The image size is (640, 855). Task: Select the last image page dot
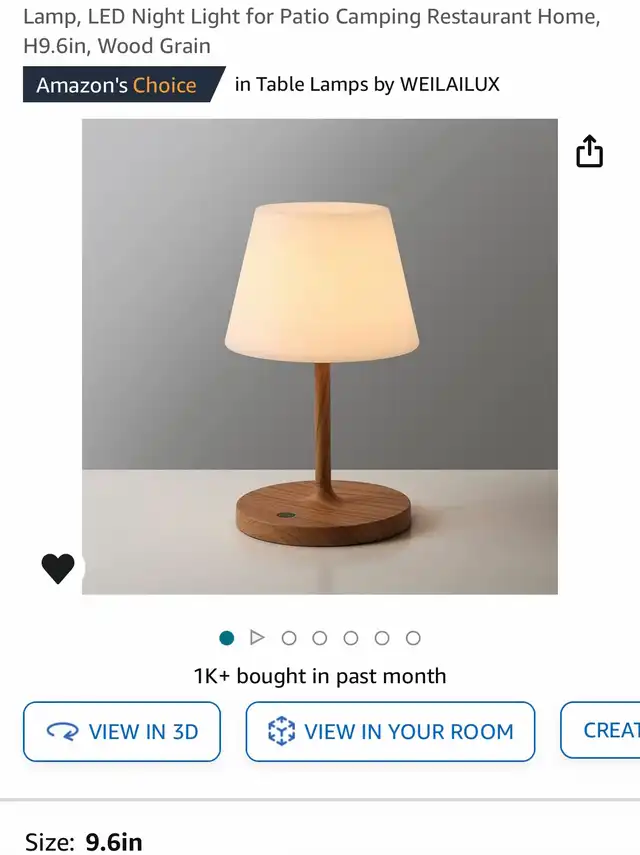click(413, 638)
